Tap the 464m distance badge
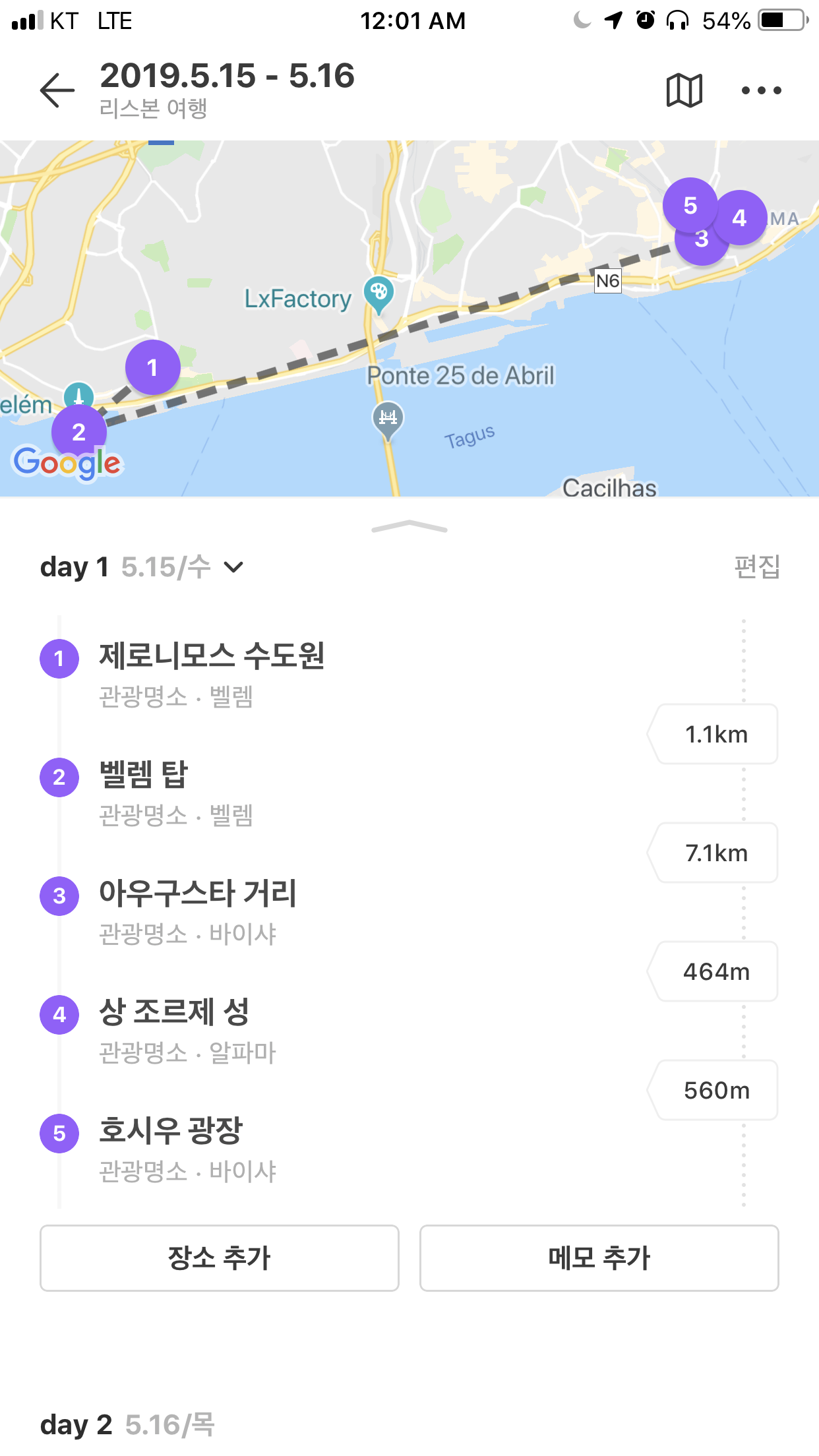 click(x=716, y=972)
